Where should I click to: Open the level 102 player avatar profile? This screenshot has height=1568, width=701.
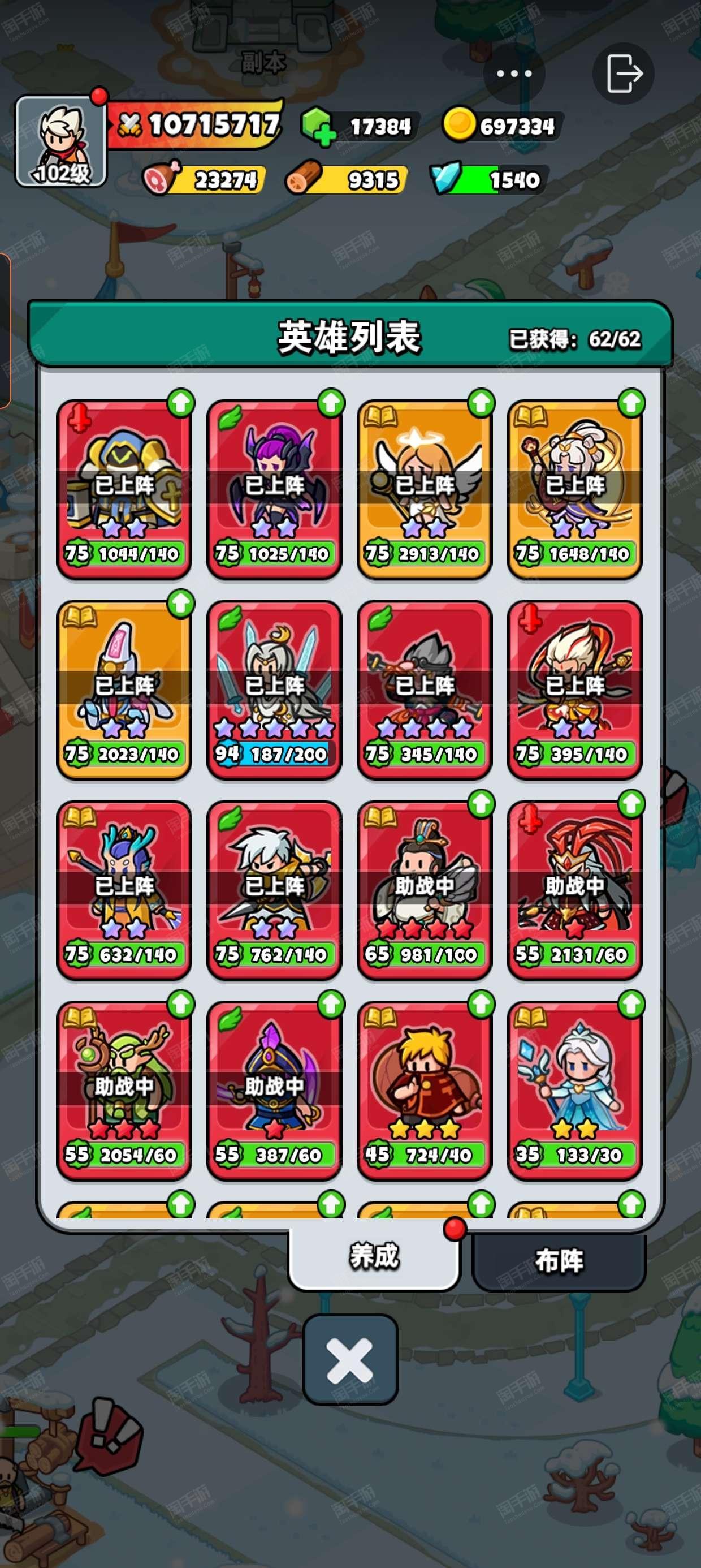pyautogui.click(x=60, y=142)
